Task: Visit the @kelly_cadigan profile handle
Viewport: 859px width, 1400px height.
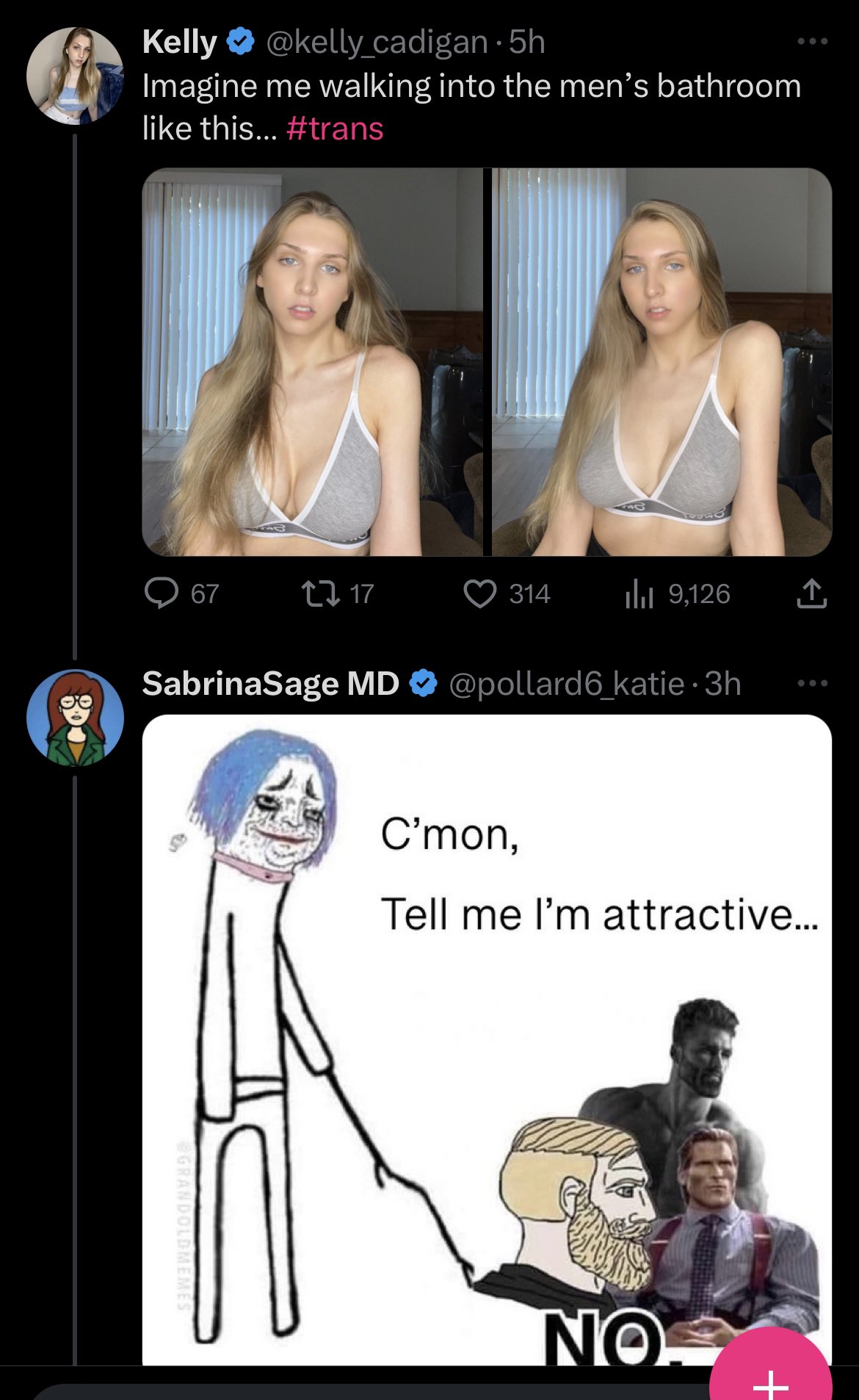Action: 376,42
